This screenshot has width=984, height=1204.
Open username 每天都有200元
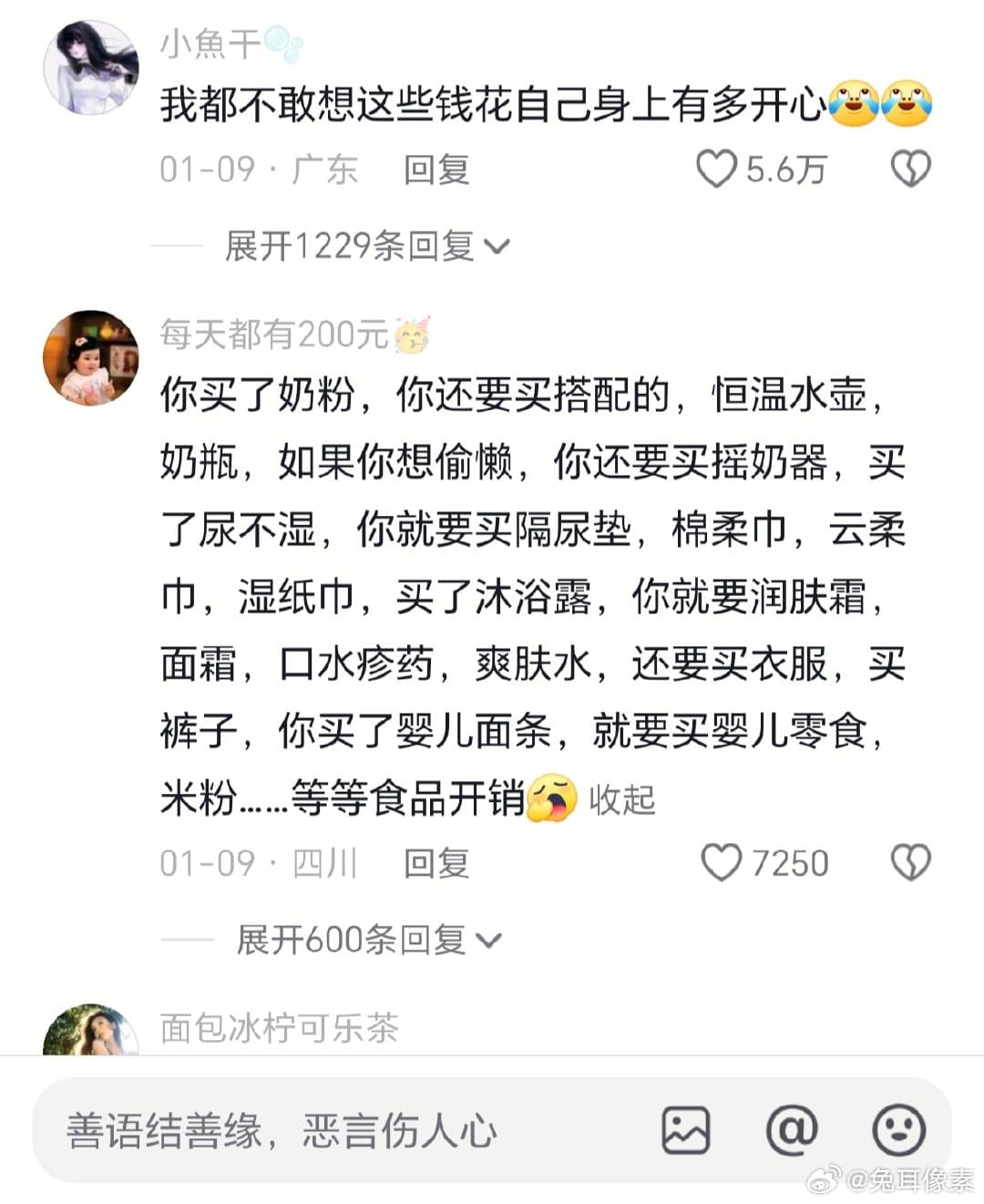[x=275, y=334]
